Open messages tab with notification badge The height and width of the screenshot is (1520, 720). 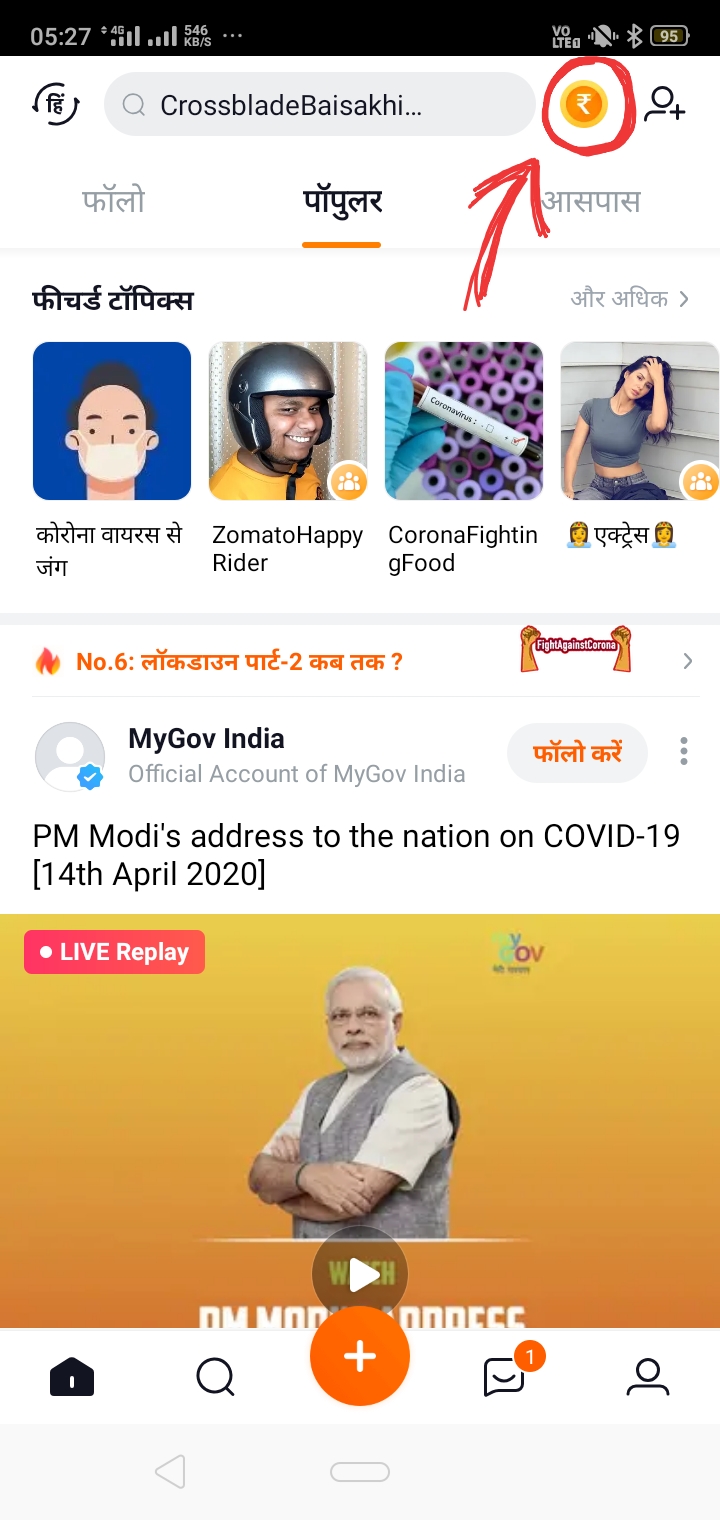click(x=504, y=1377)
